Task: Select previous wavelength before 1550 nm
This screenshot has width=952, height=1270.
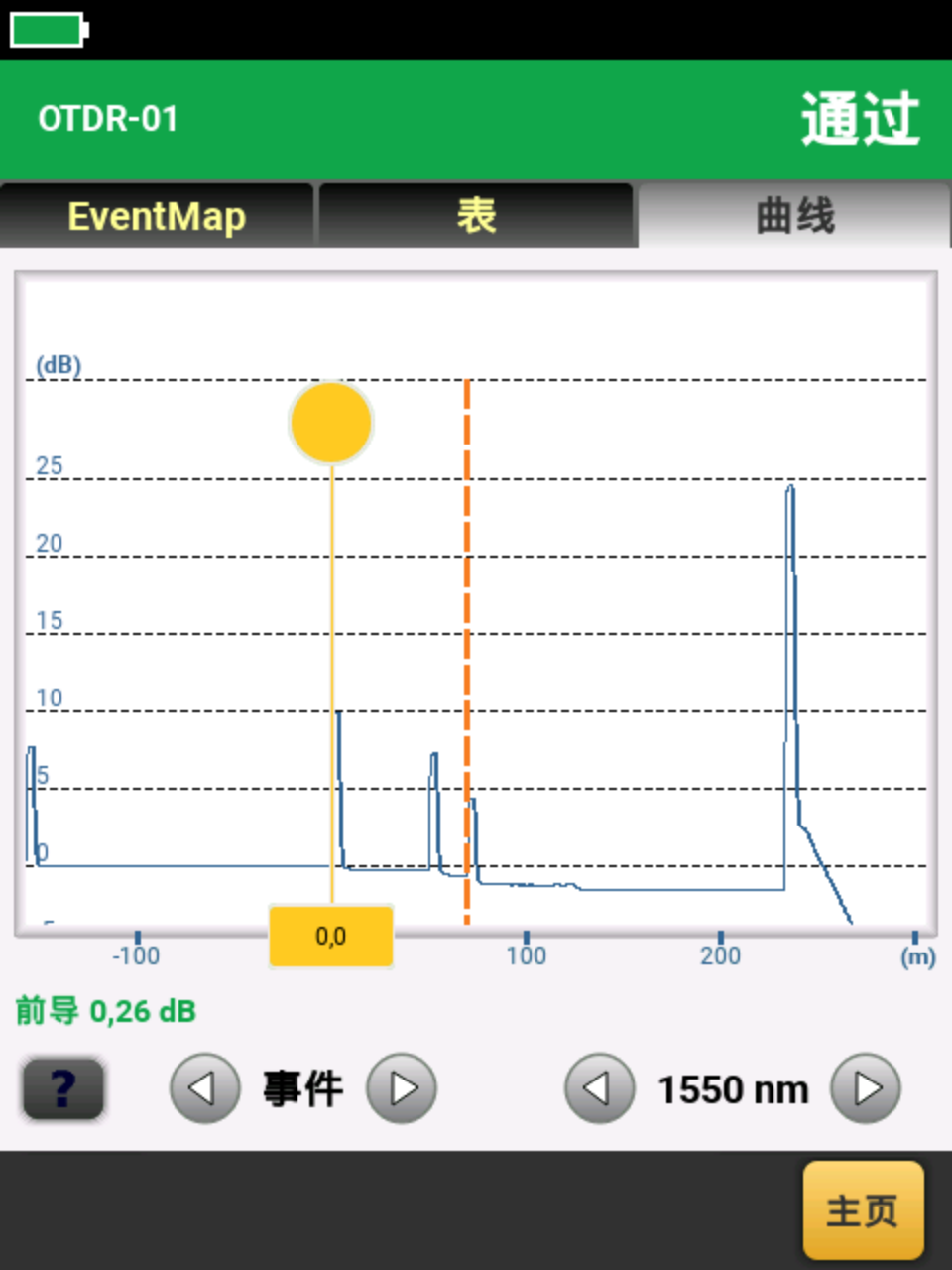Action: [599, 1088]
